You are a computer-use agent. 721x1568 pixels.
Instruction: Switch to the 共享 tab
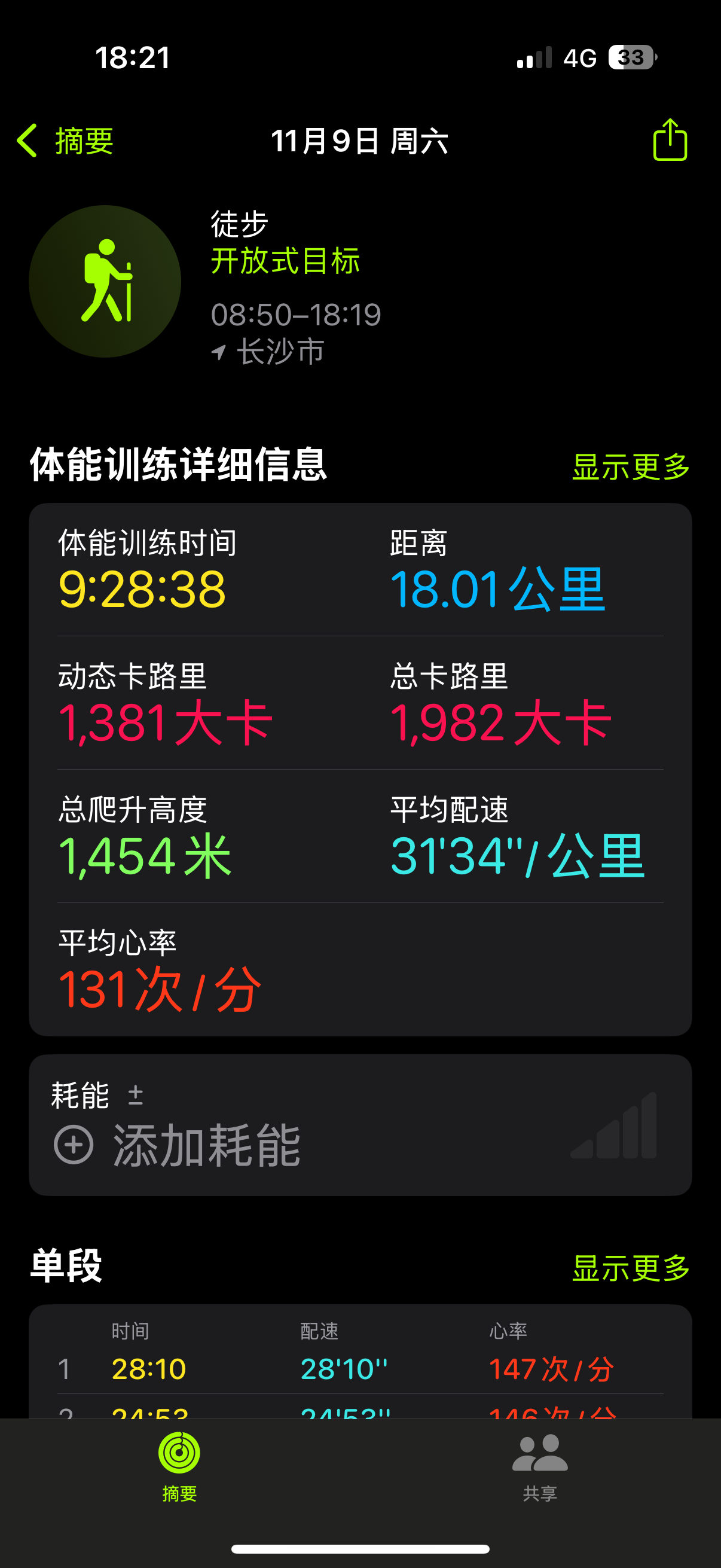click(x=540, y=1467)
